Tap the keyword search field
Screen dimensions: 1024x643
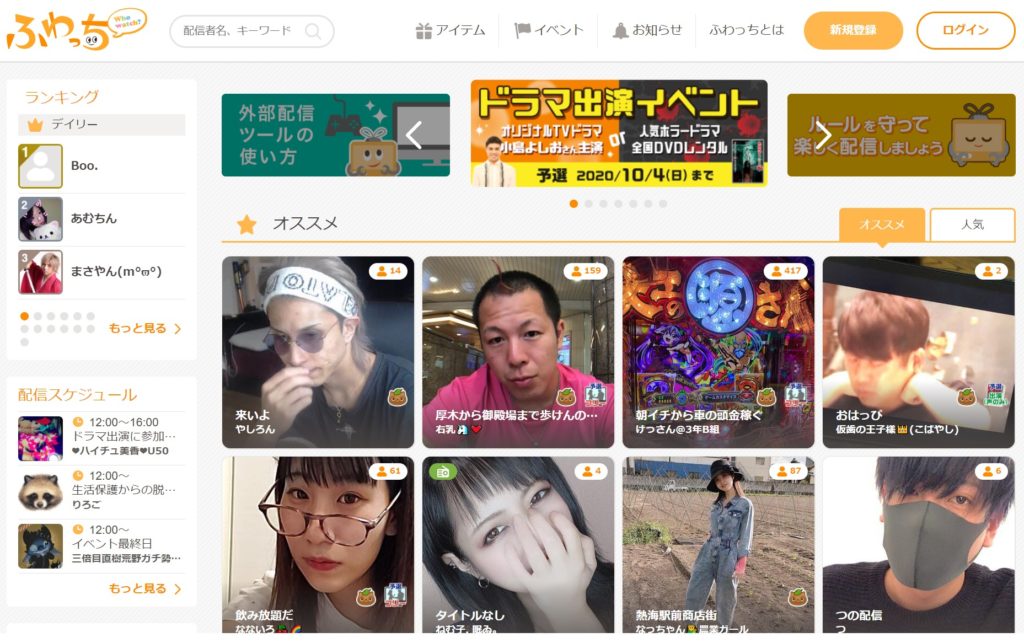click(x=240, y=31)
